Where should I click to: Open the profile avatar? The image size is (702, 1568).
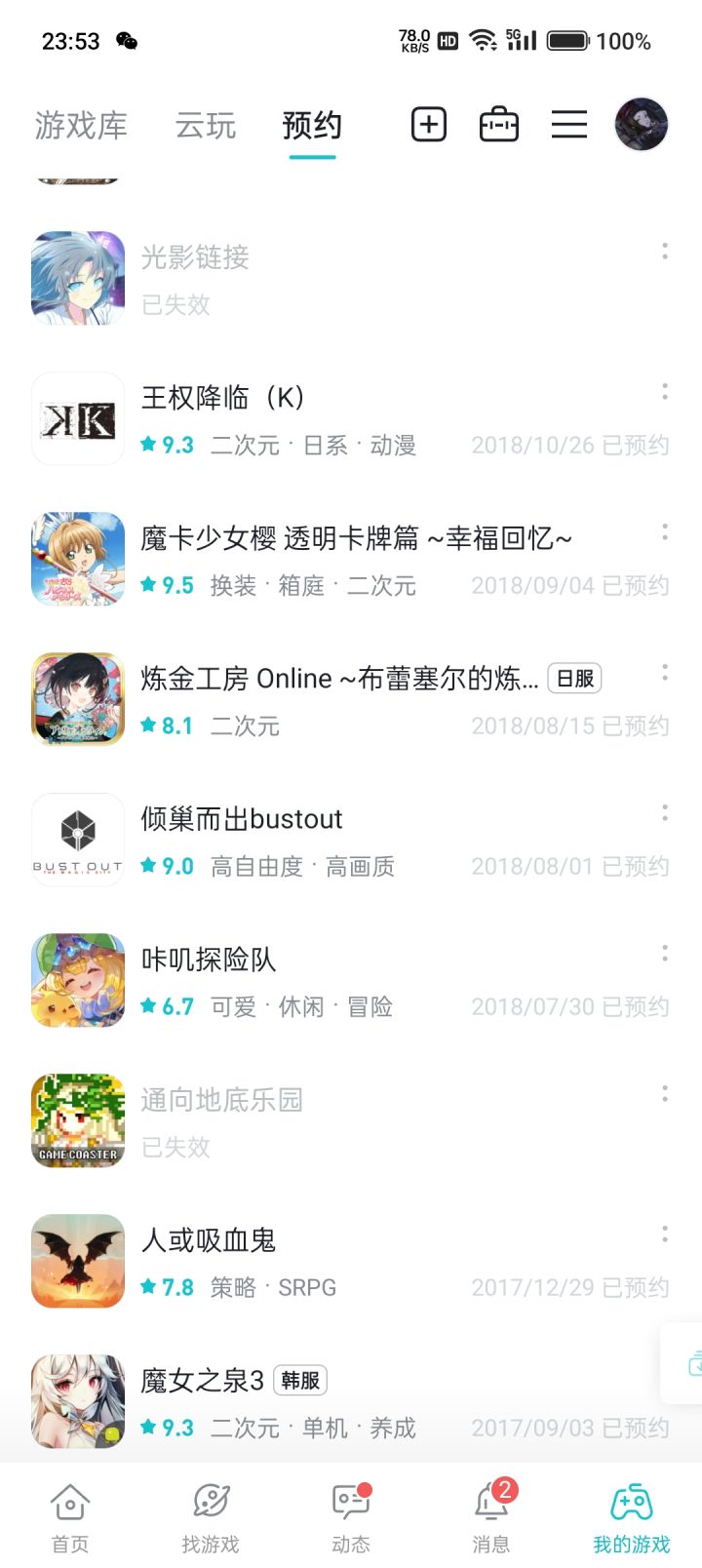point(641,125)
